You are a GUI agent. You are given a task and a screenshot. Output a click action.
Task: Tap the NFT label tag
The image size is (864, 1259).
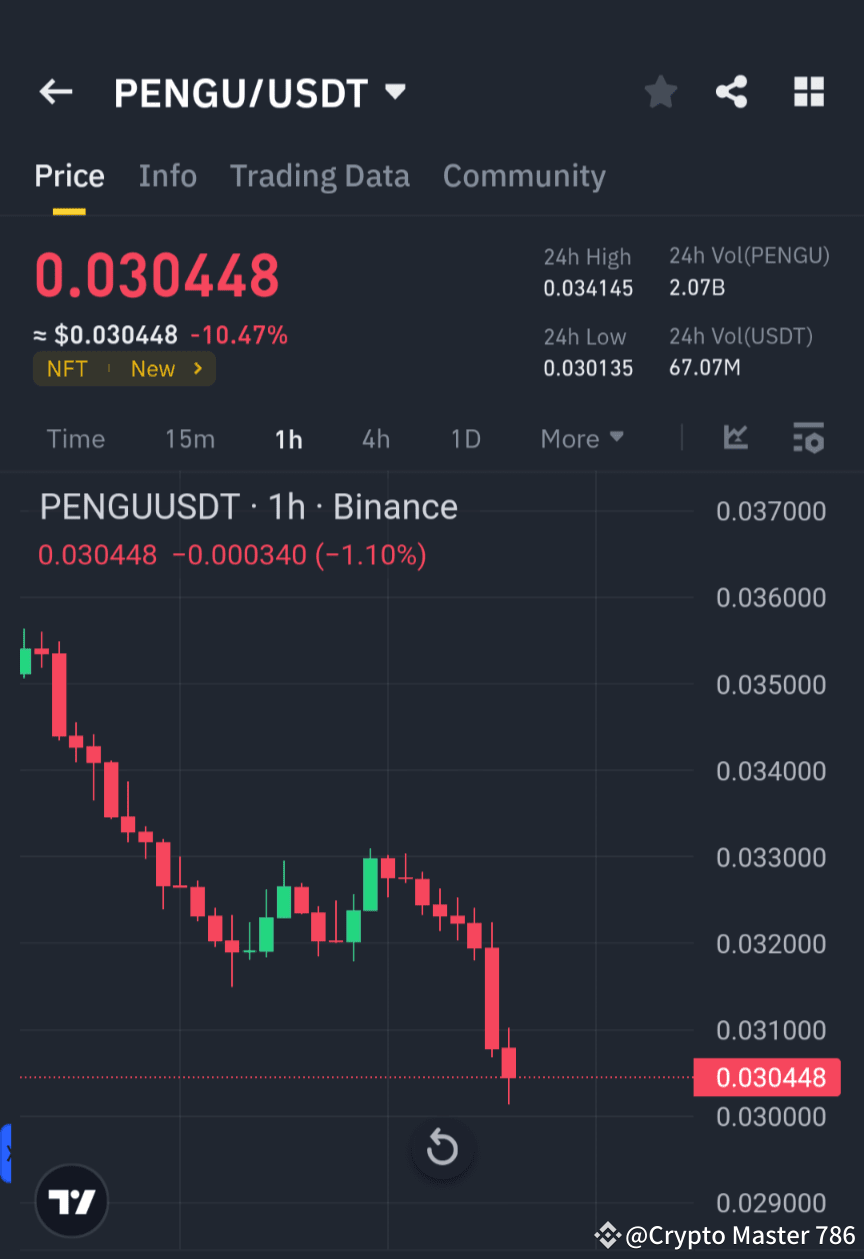pos(66,369)
